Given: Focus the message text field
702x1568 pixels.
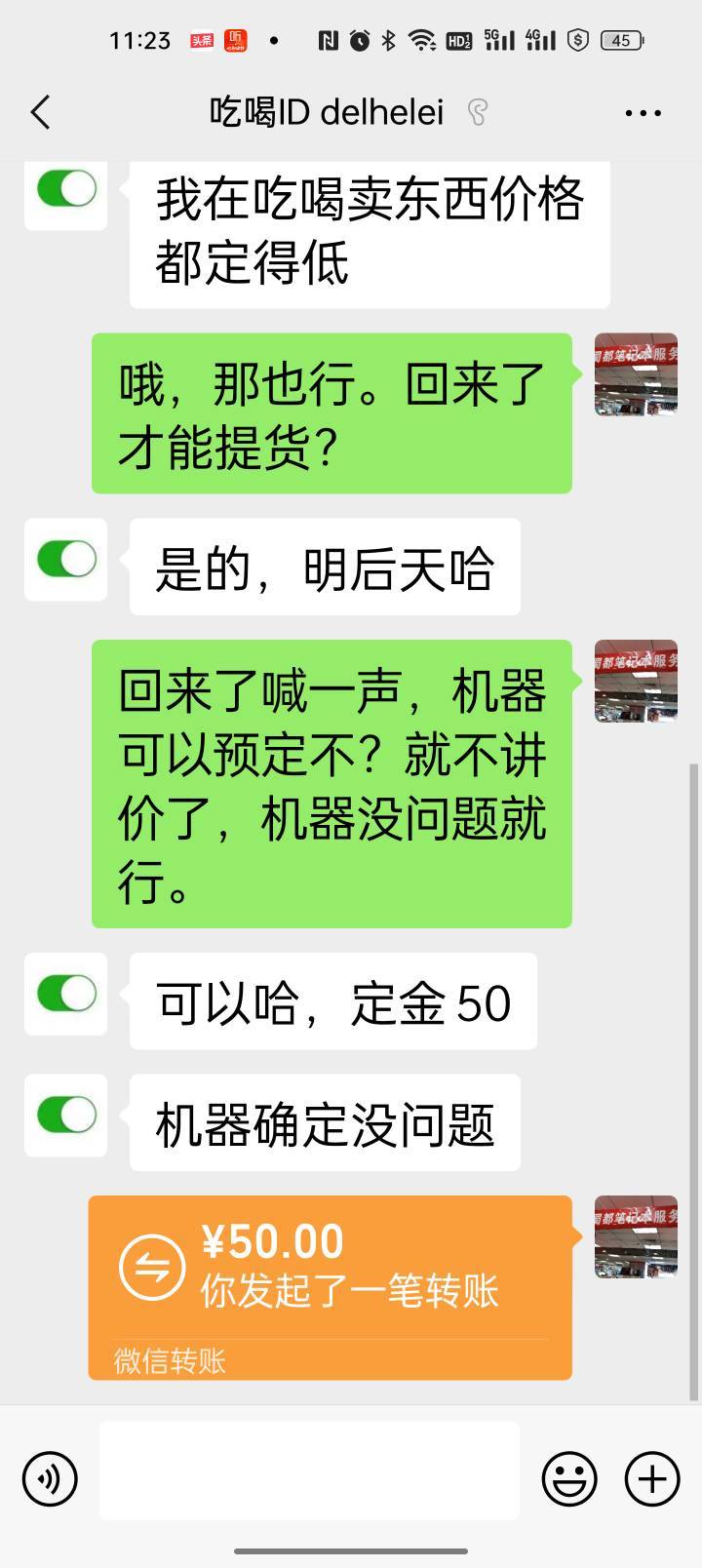Looking at the screenshot, I should pyautogui.click(x=309, y=1470).
